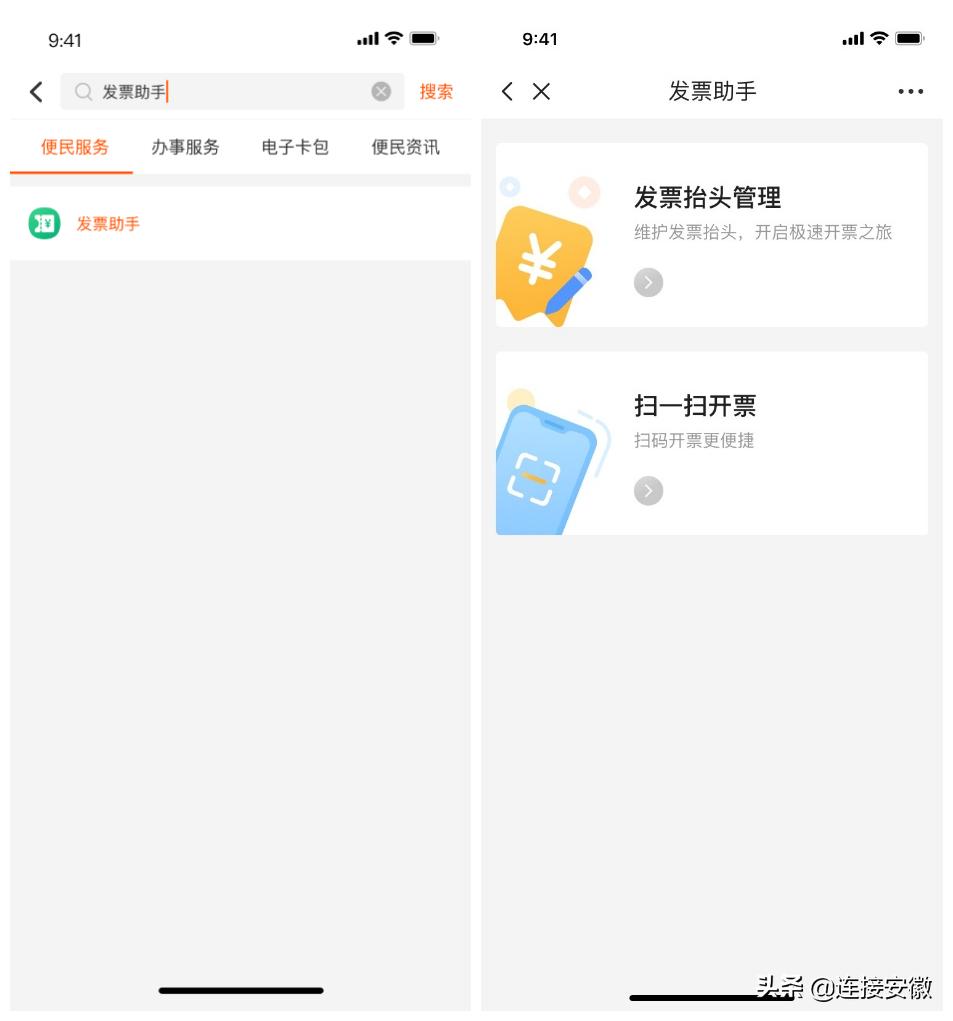Tap the 搜索 search button
Viewport: 953px width, 1021px height.
pyautogui.click(x=436, y=91)
